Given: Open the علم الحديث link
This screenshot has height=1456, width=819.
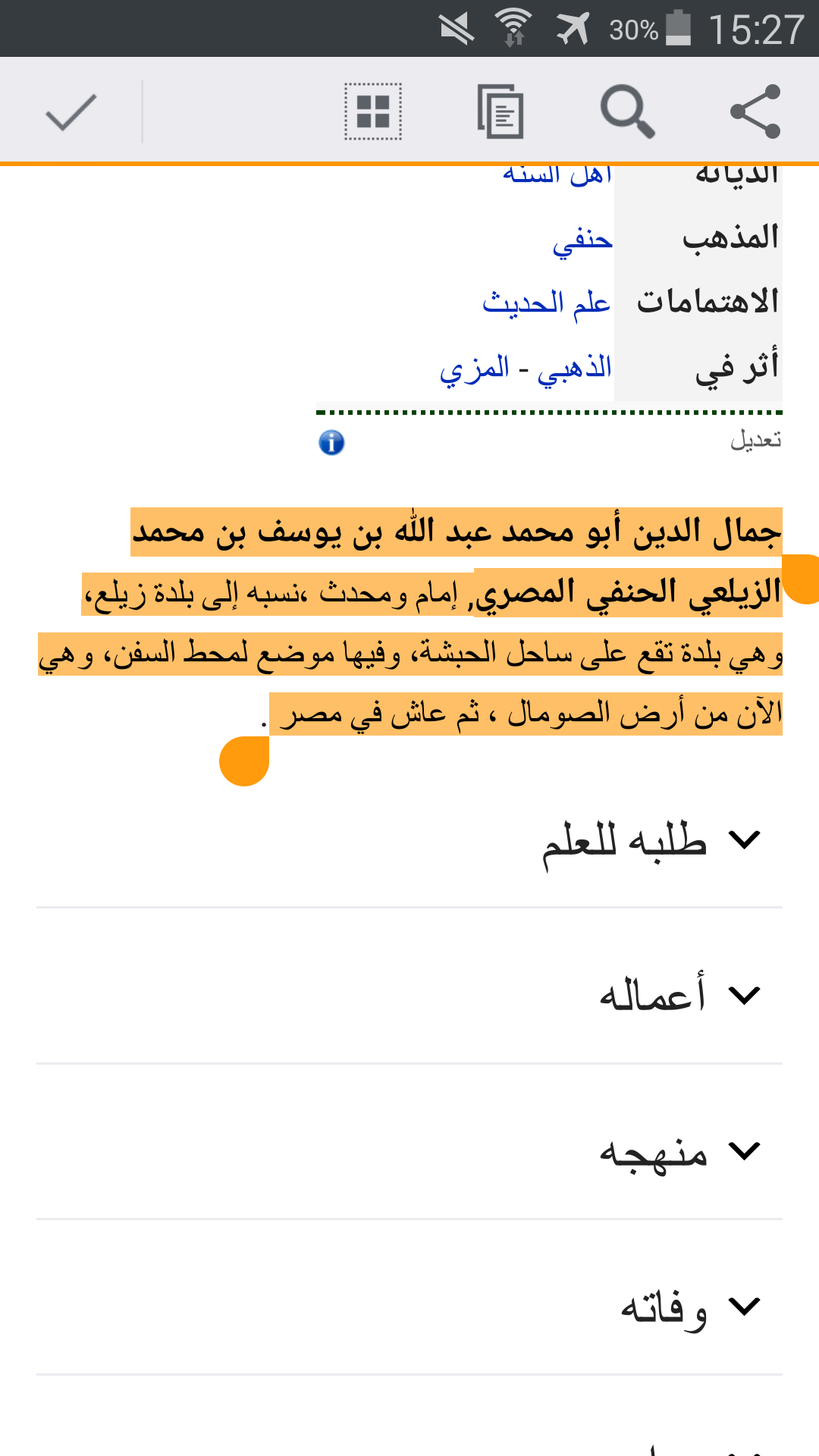Looking at the screenshot, I should pos(547,303).
